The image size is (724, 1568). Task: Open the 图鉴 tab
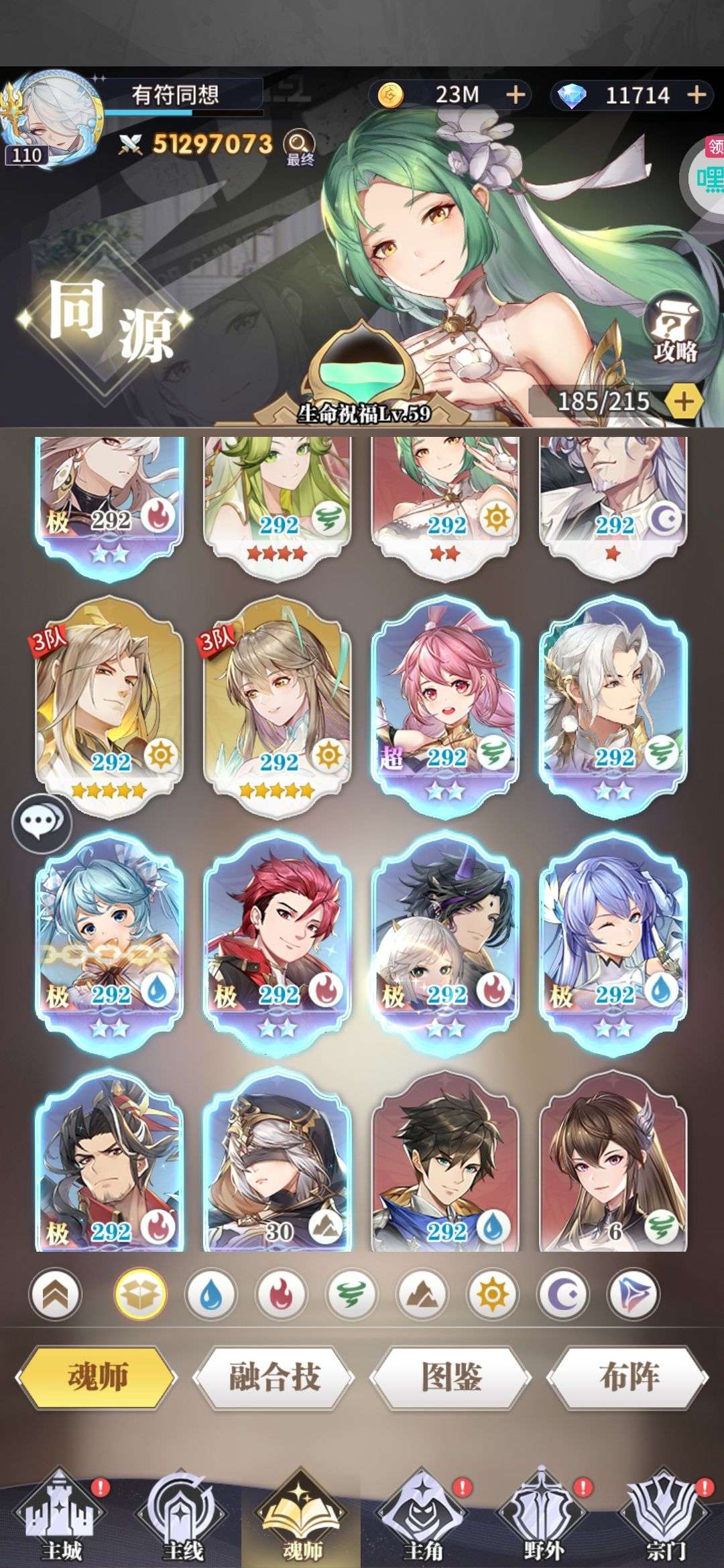pos(450,1378)
